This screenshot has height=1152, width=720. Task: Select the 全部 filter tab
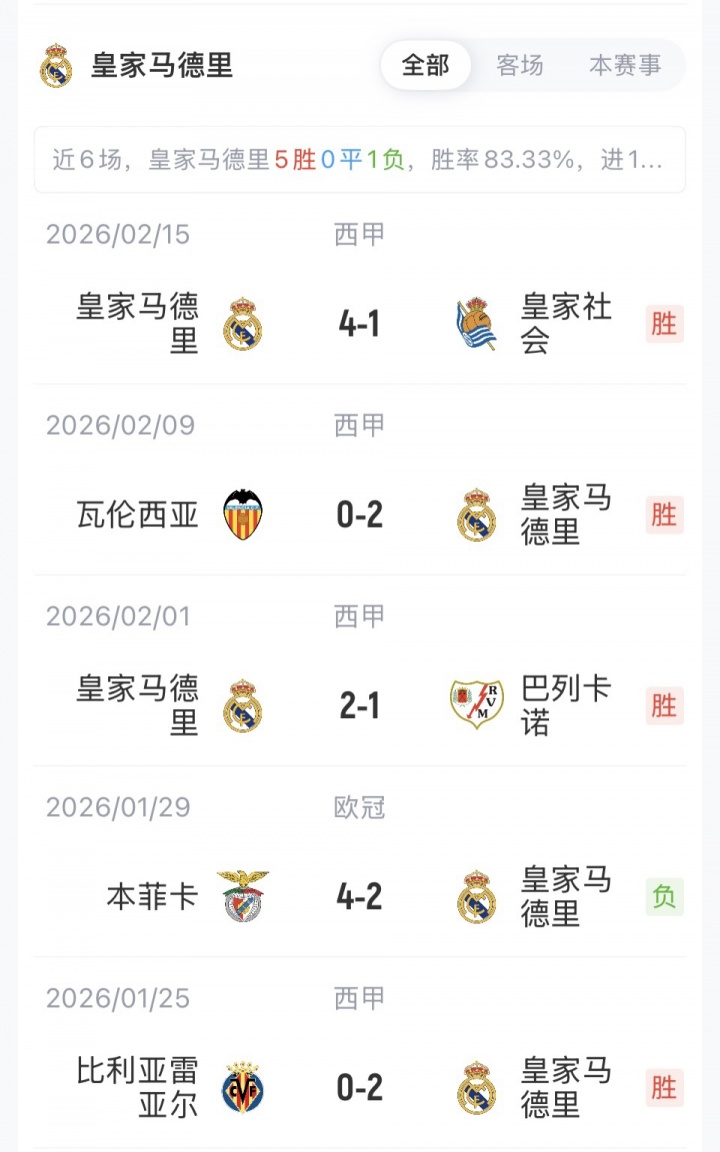[x=426, y=66]
